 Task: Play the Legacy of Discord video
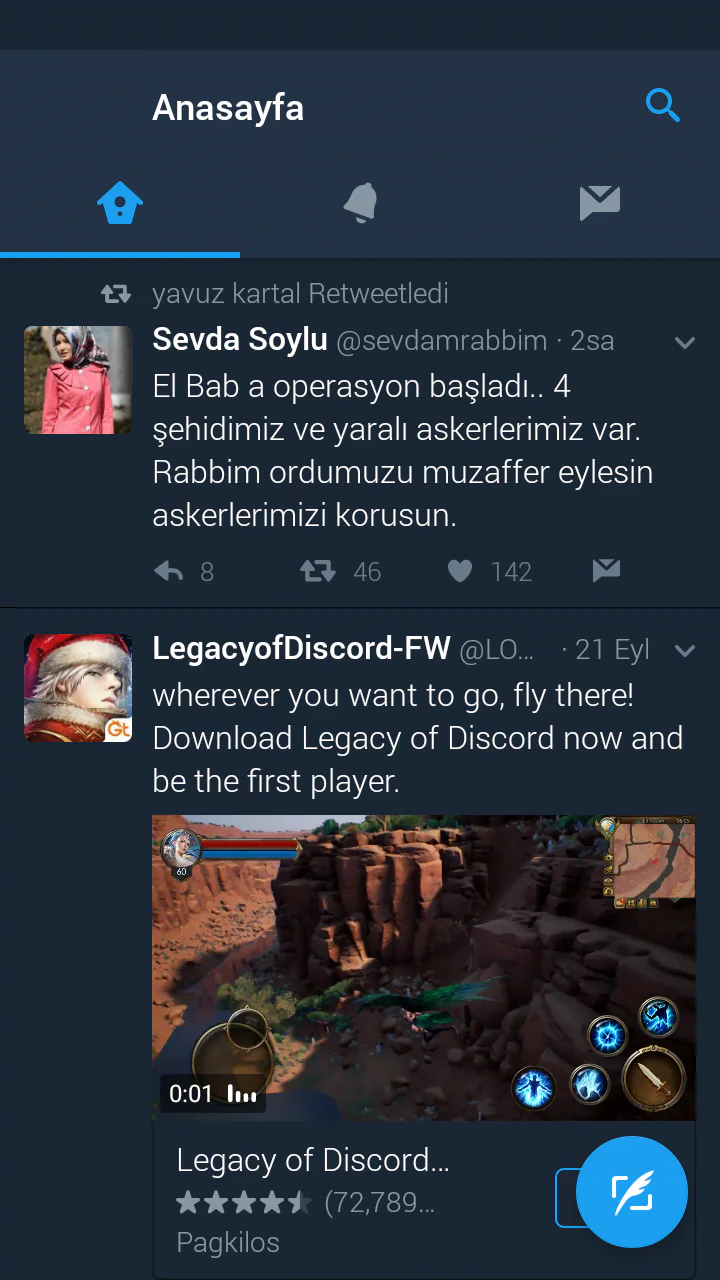(x=423, y=967)
